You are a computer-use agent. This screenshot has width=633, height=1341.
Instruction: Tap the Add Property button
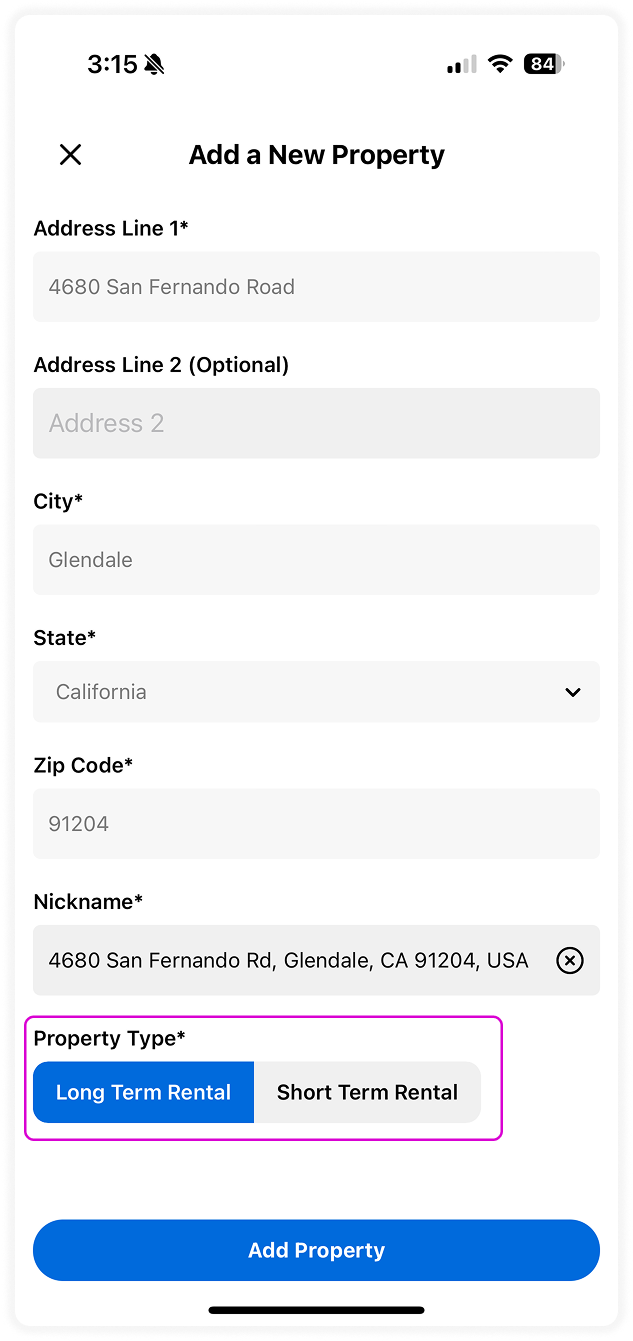[x=316, y=1250]
